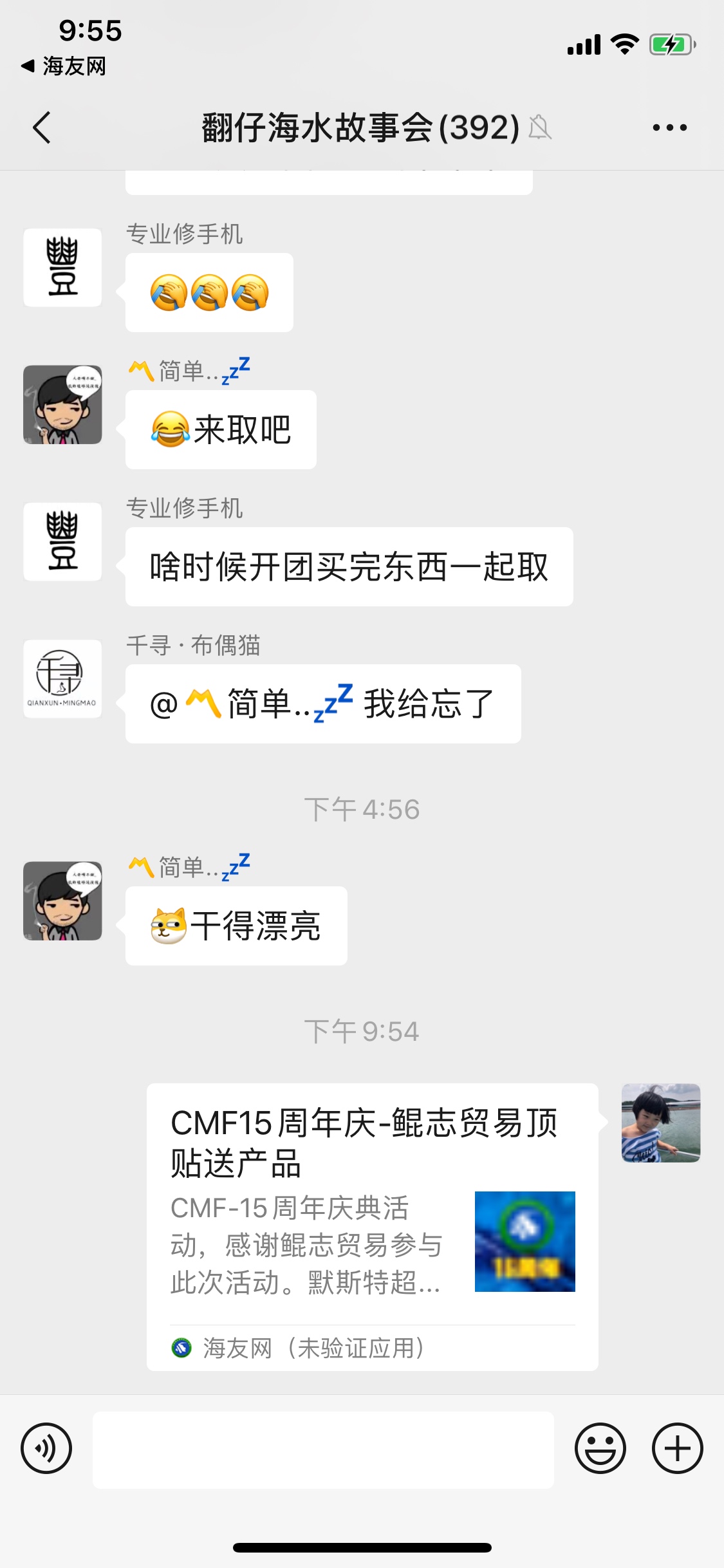Open the emoji sticker panel
This screenshot has height=1568, width=724.
[600, 1449]
